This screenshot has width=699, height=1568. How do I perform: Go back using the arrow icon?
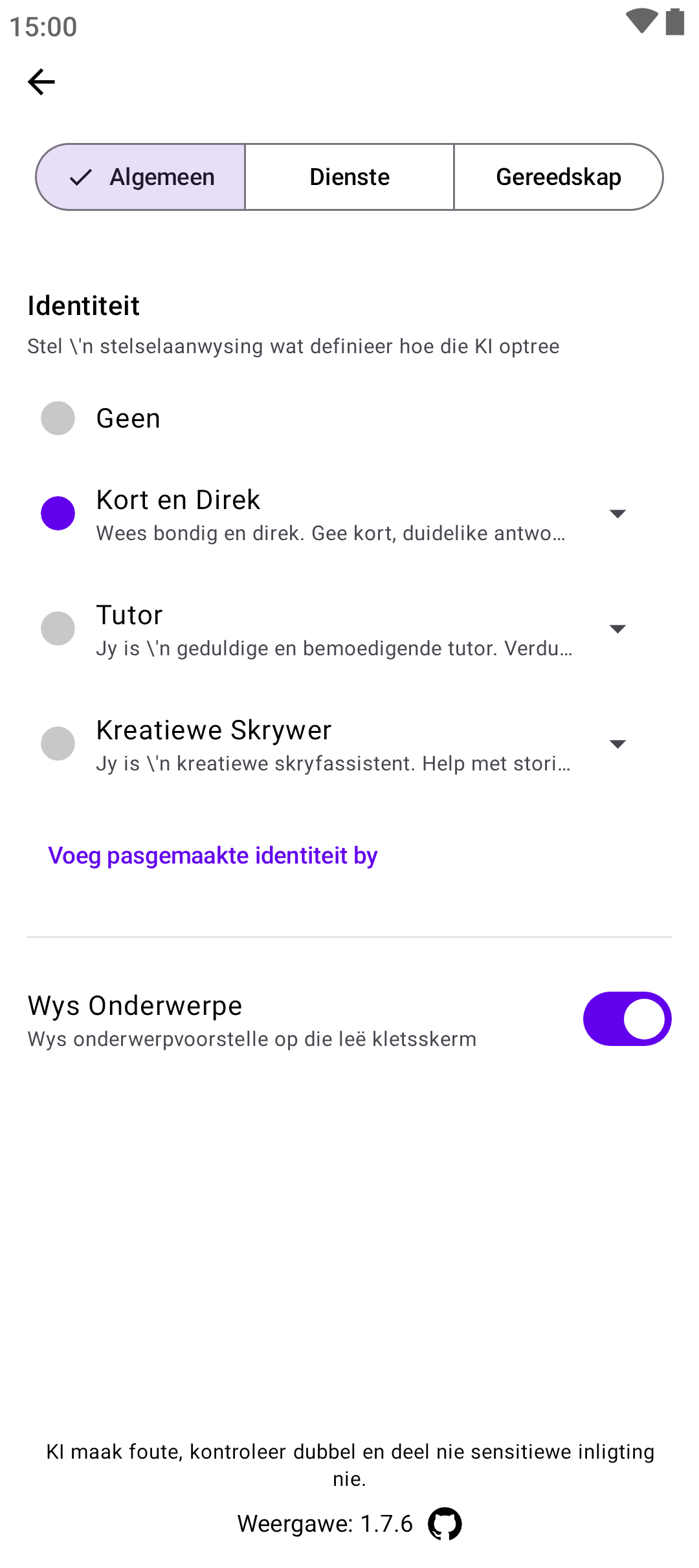point(41,82)
